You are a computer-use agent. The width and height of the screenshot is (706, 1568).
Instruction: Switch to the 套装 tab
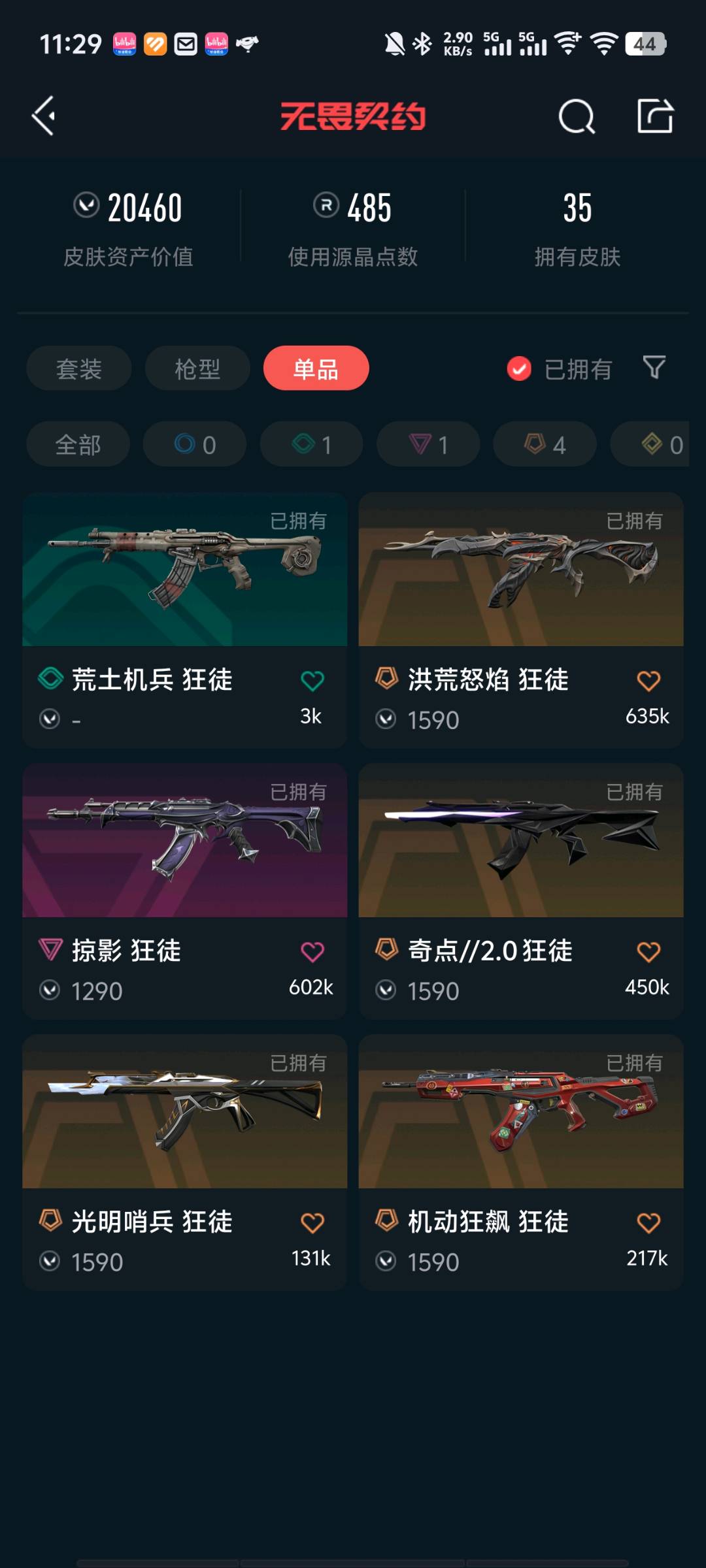[78, 368]
